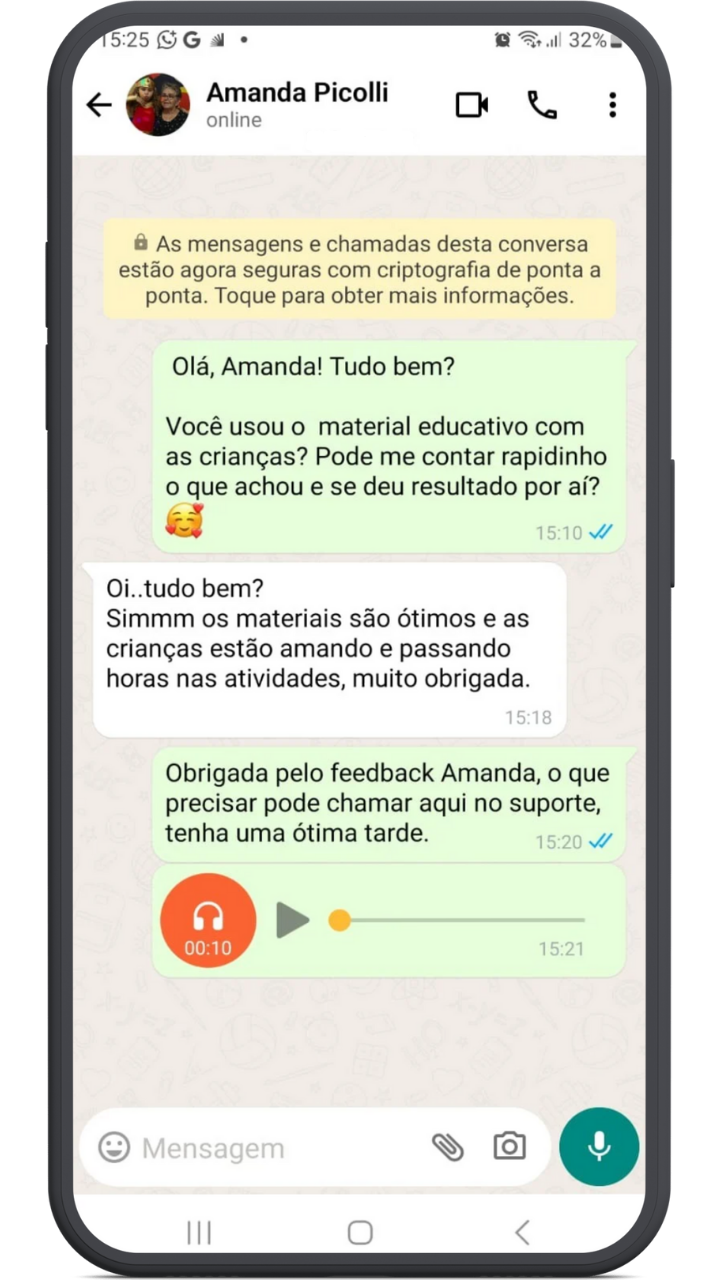Open Amanda Picolli's profile photo
Image resolution: width=720 pixels, height=1280 pixels.
click(x=158, y=105)
